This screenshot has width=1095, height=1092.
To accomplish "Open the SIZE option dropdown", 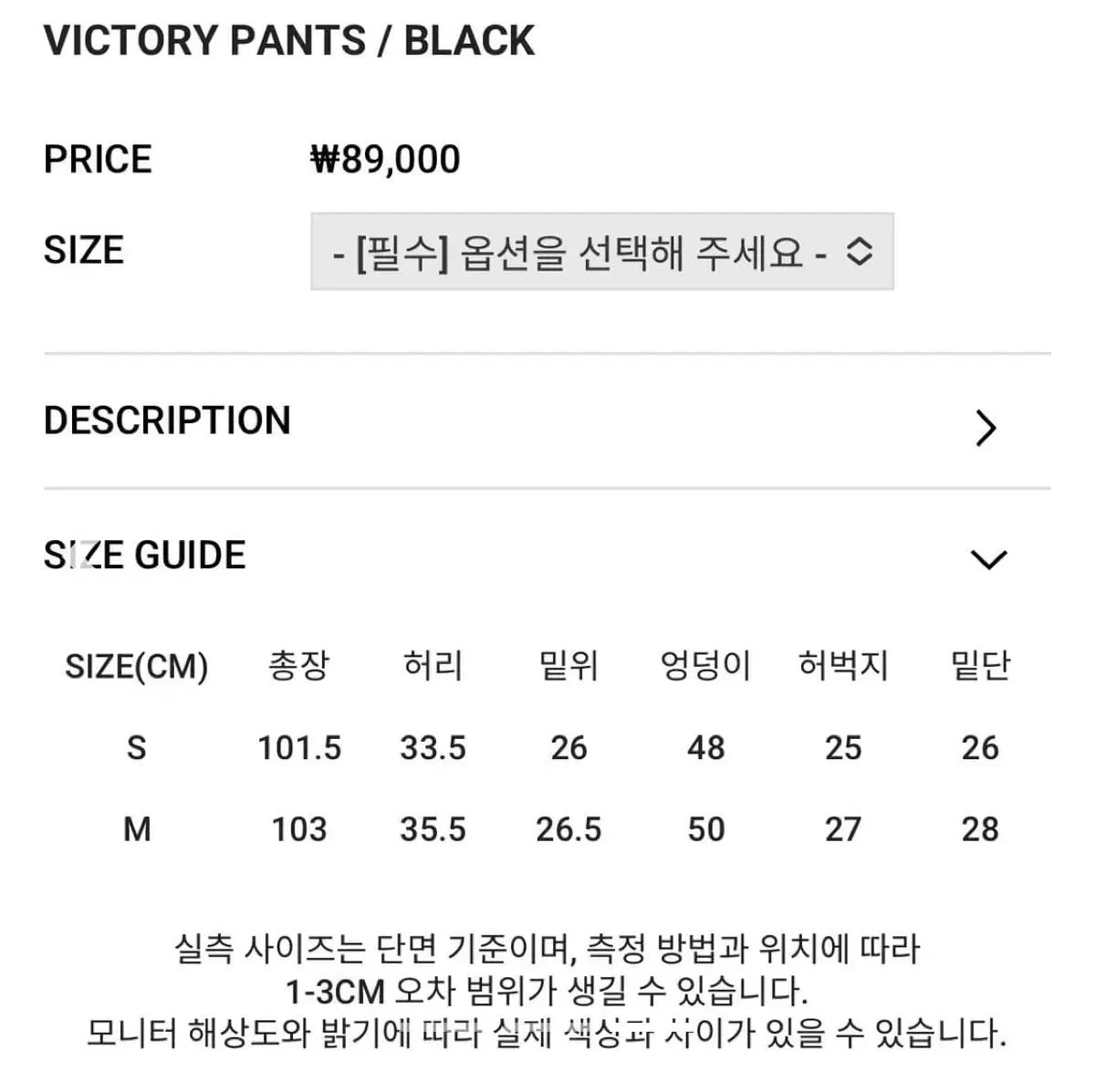I will pyautogui.click(x=601, y=252).
